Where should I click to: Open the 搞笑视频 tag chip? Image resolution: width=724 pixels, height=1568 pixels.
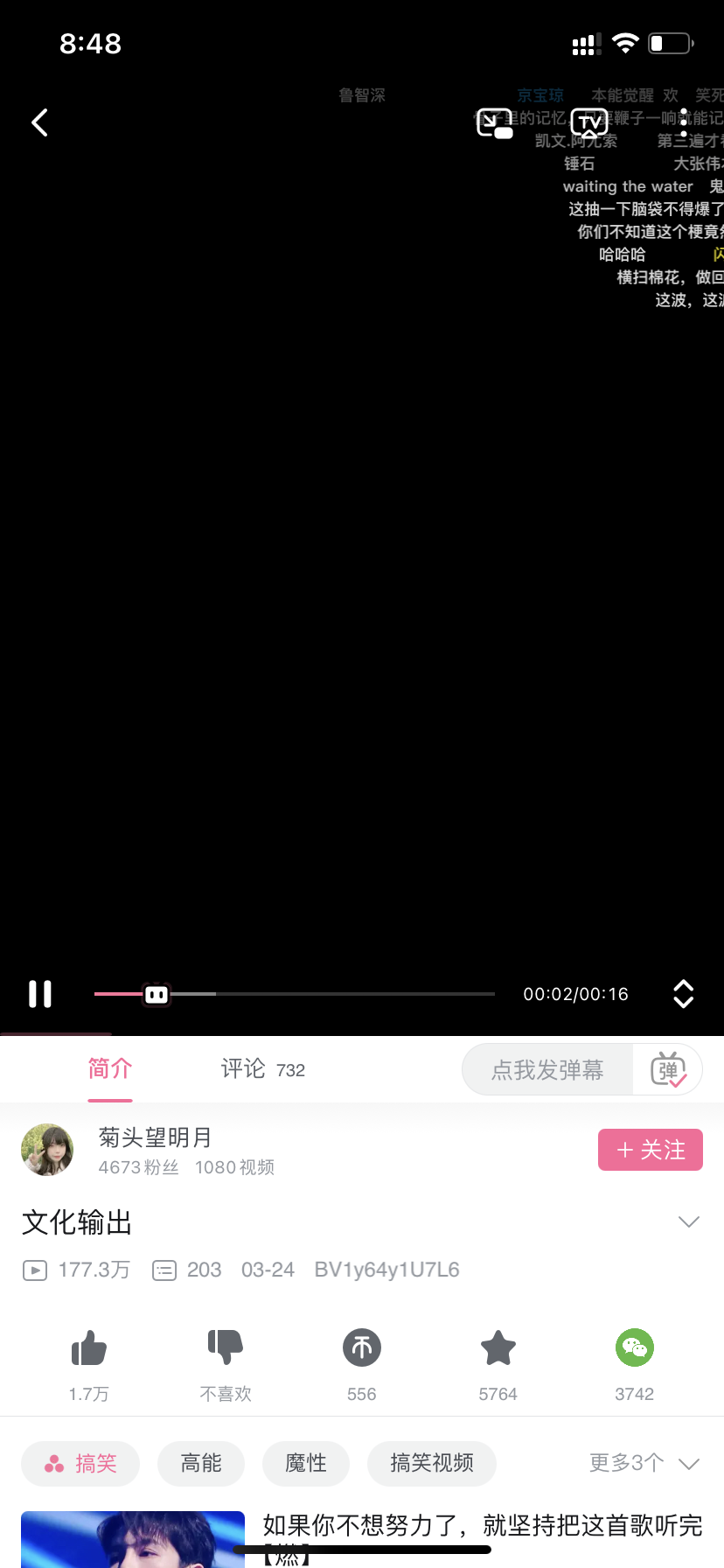[431, 1463]
